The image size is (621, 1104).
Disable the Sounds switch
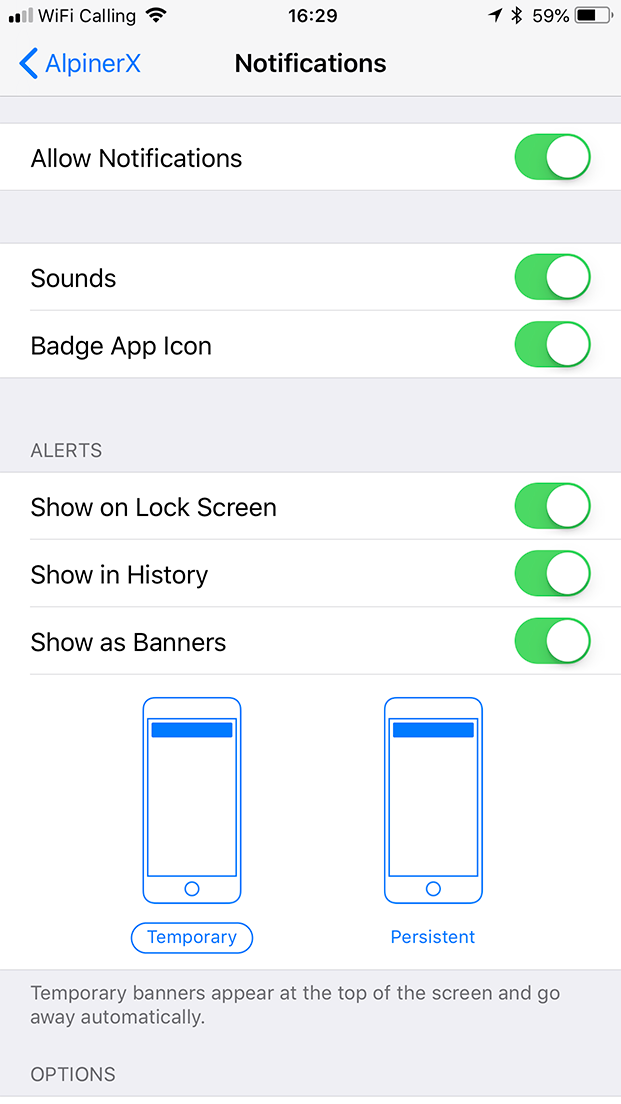pyautogui.click(x=553, y=277)
